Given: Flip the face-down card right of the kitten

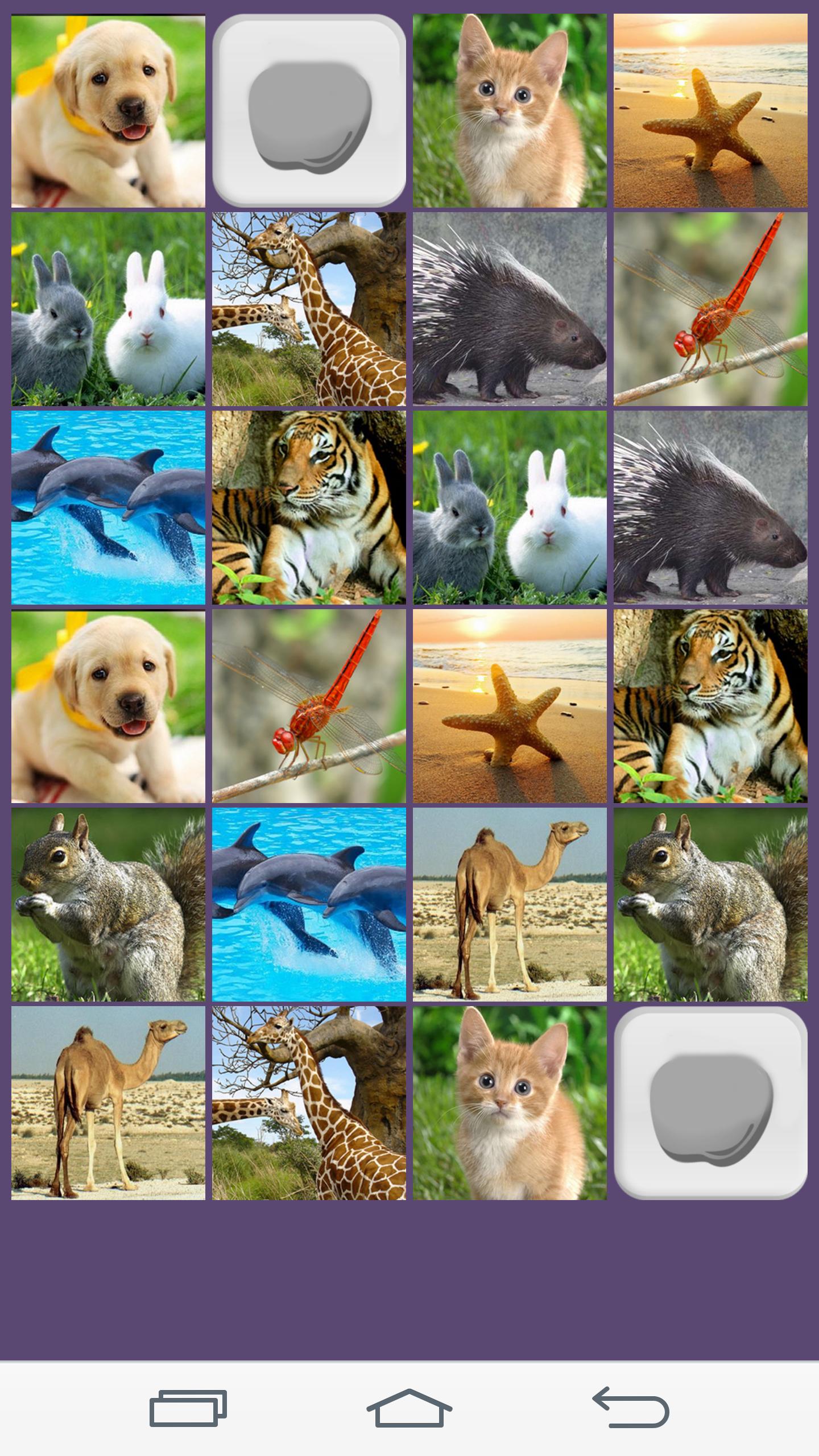Looking at the screenshot, I should pyautogui.click(x=710, y=1103).
